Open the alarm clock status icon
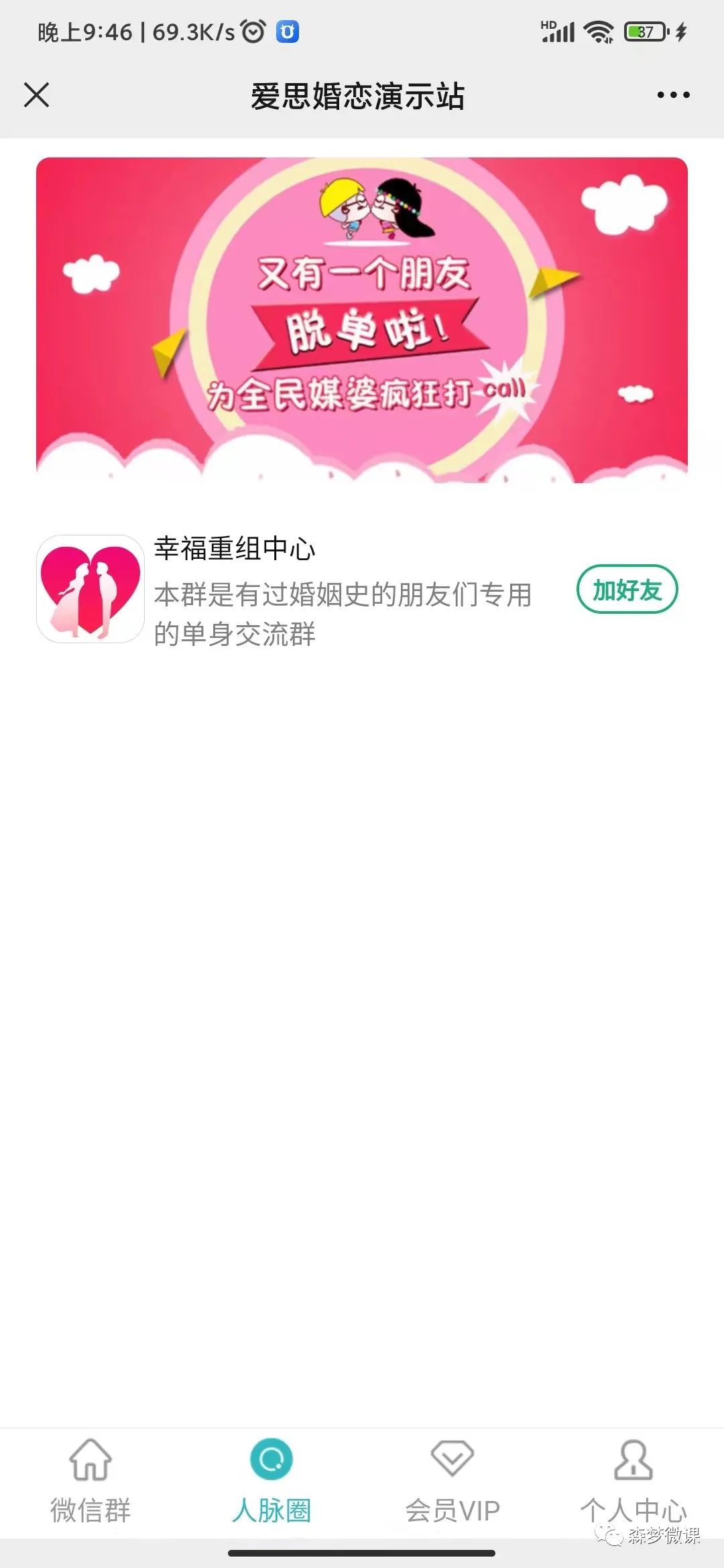The image size is (724, 1568). click(x=253, y=30)
